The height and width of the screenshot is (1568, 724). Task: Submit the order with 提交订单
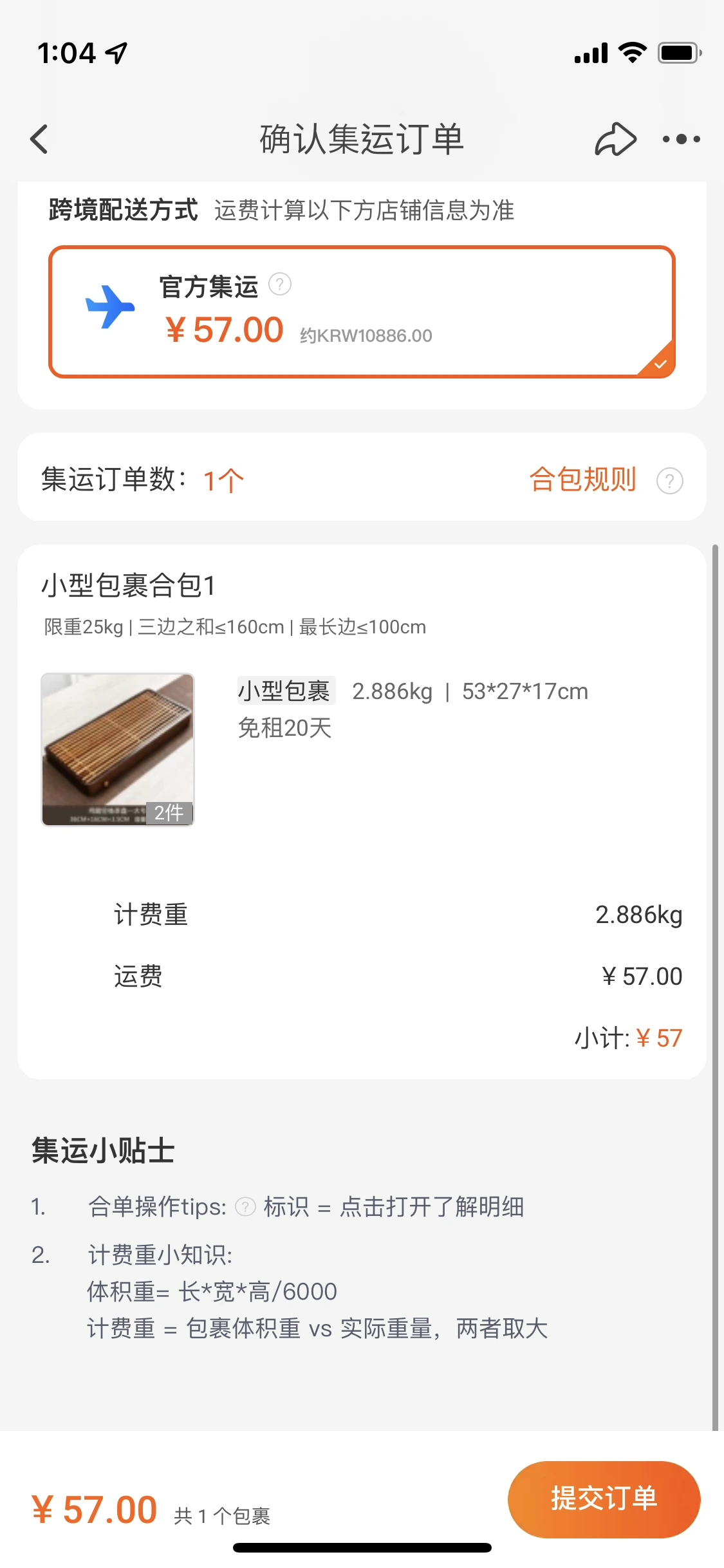[x=604, y=1499]
